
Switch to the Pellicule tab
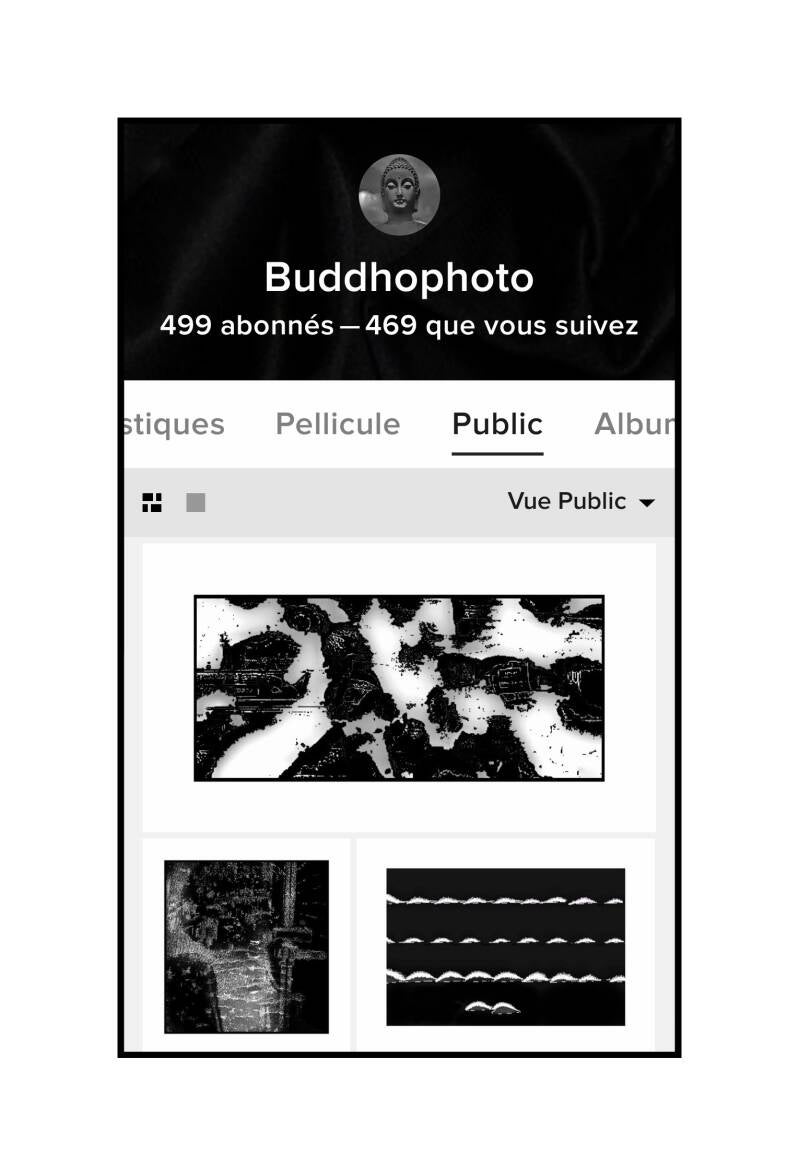(x=337, y=424)
